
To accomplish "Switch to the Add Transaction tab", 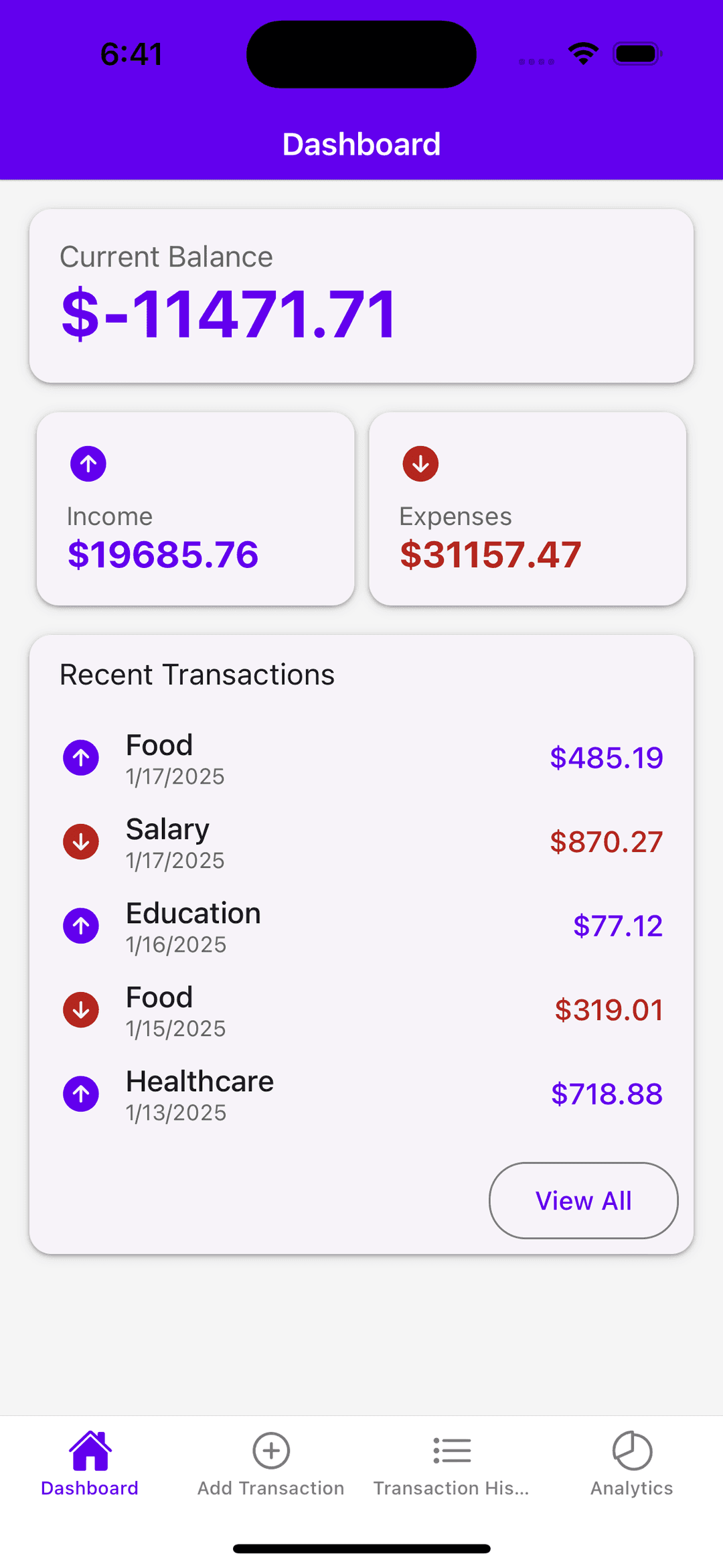I will point(271,1464).
